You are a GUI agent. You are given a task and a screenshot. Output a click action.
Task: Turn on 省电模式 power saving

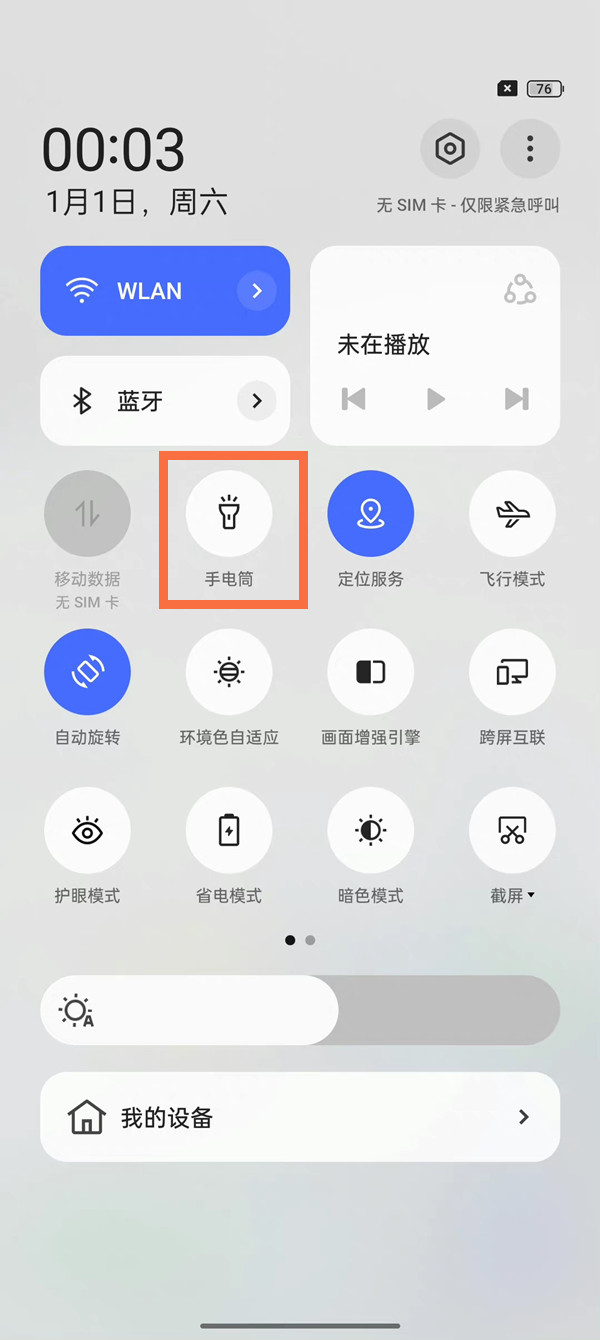point(229,831)
